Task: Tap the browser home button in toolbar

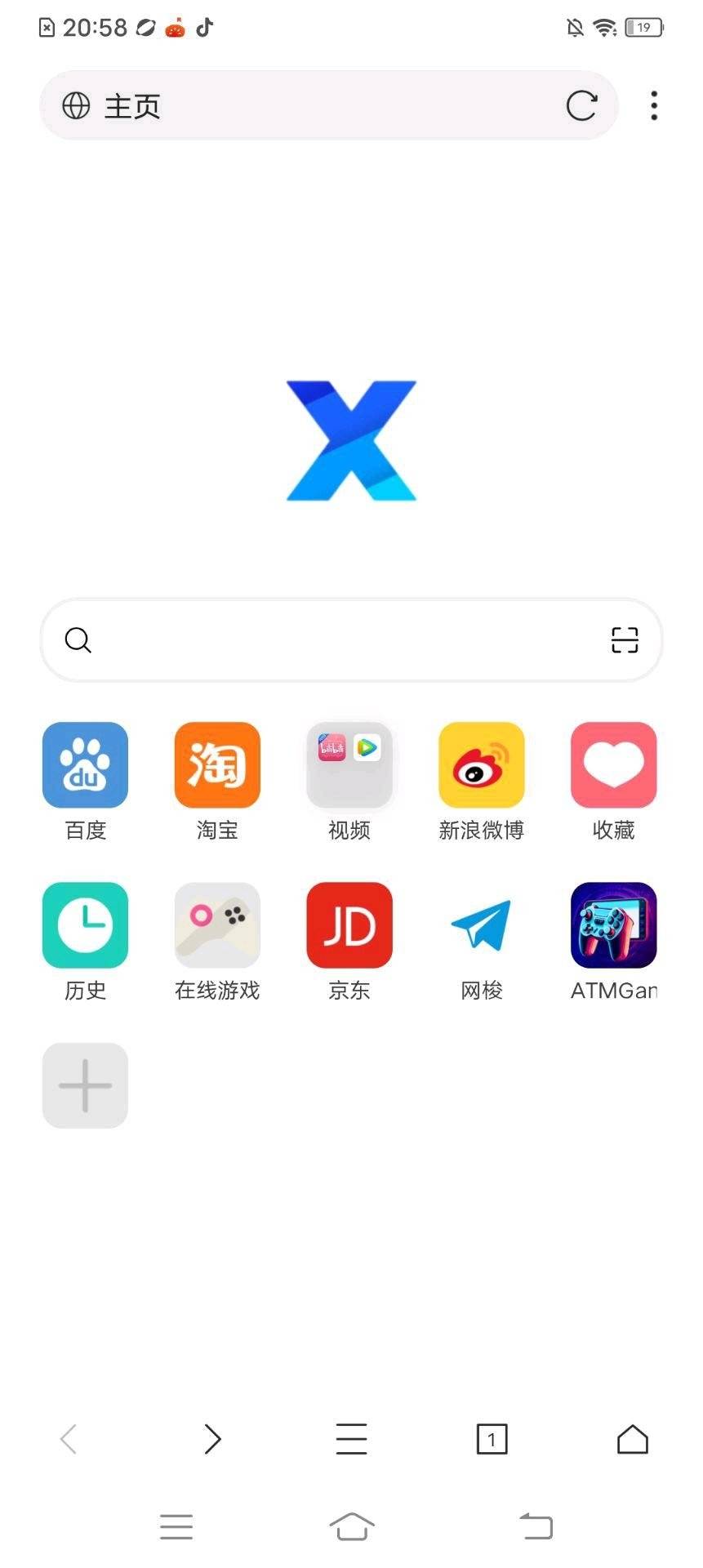Action: point(632,1439)
